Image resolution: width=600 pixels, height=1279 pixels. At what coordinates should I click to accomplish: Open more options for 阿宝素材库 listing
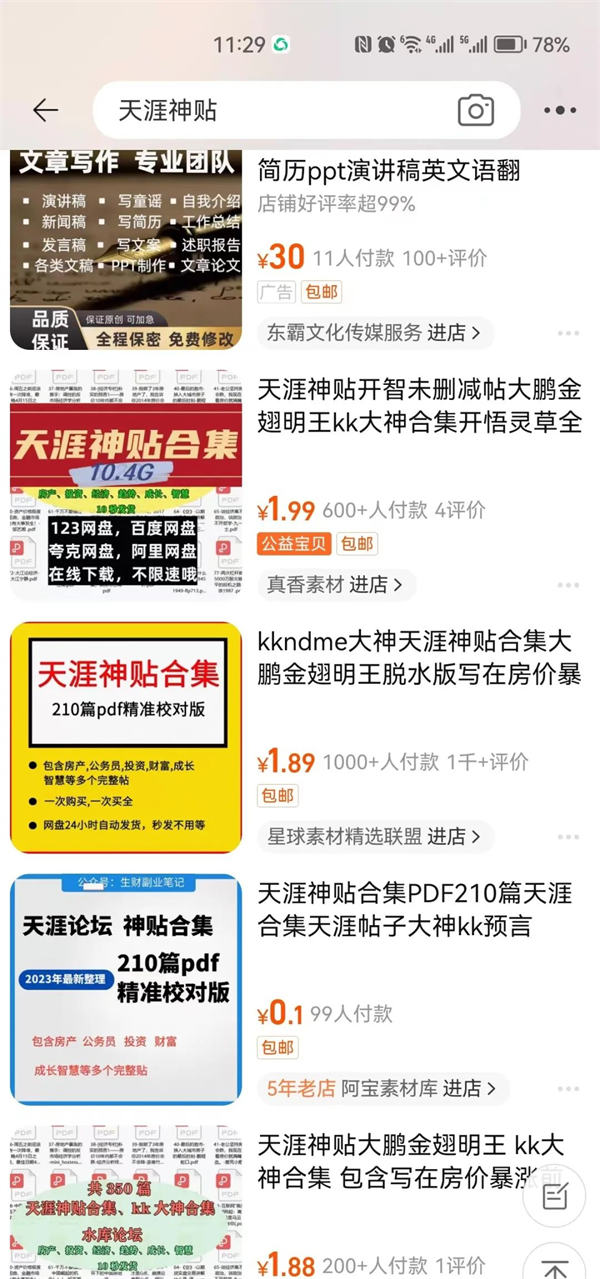(x=568, y=1088)
